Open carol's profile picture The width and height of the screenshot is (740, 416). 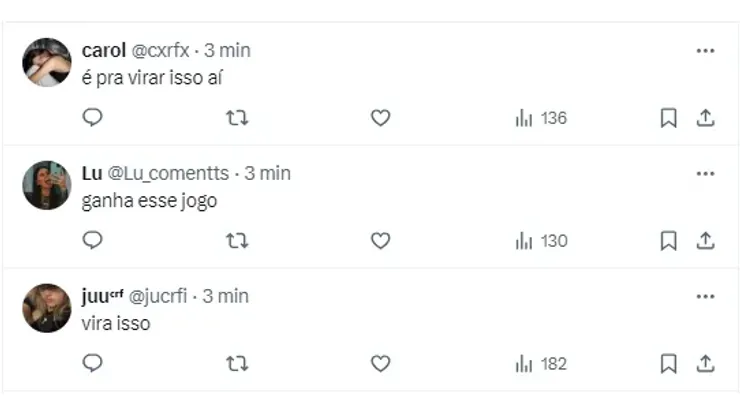point(47,62)
